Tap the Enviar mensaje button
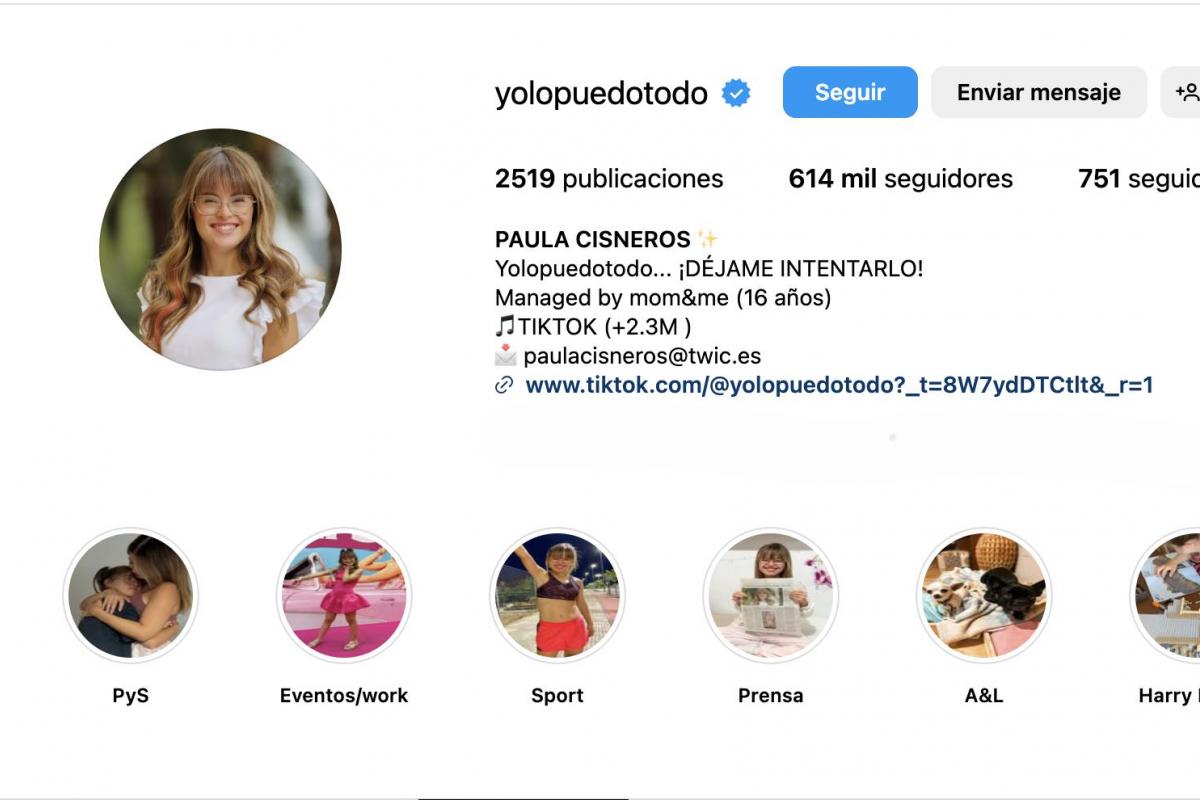1200x800 pixels. [x=1038, y=92]
